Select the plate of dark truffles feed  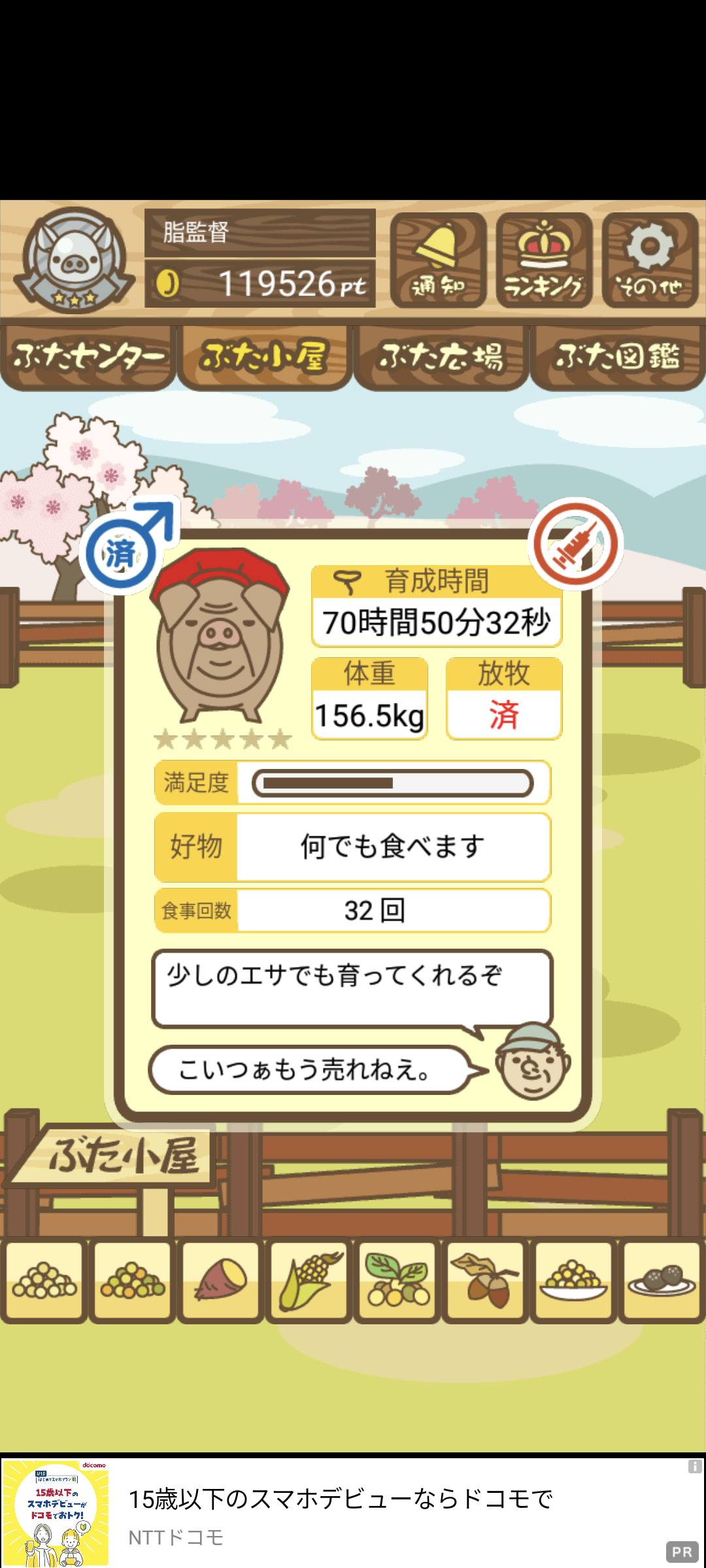(662, 1281)
